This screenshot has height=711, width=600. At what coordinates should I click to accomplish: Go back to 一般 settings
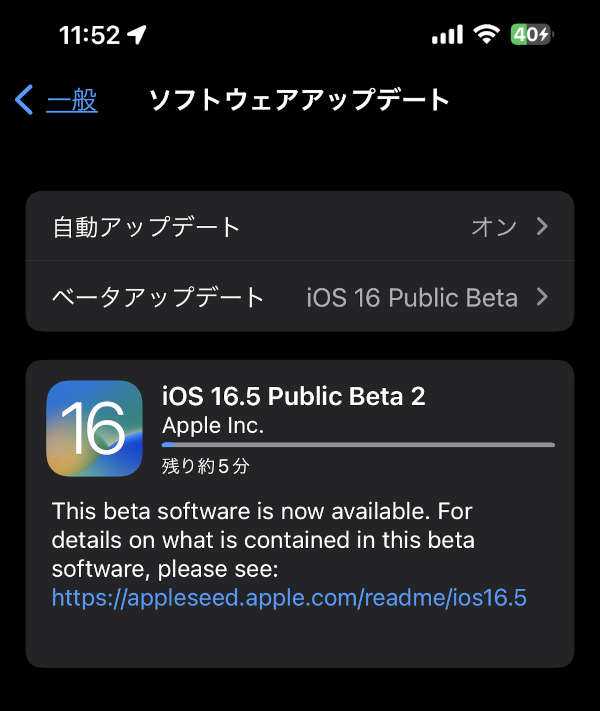[x=58, y=100]
